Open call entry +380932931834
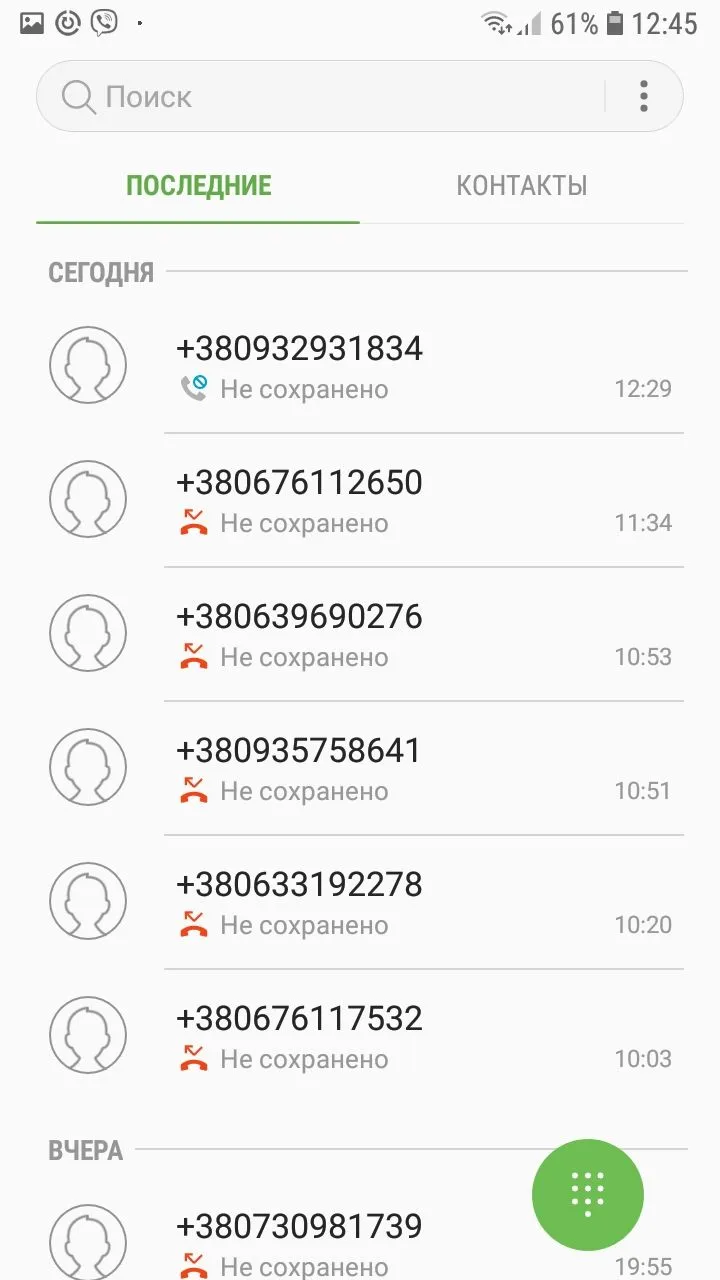 (x=400, y=366)
